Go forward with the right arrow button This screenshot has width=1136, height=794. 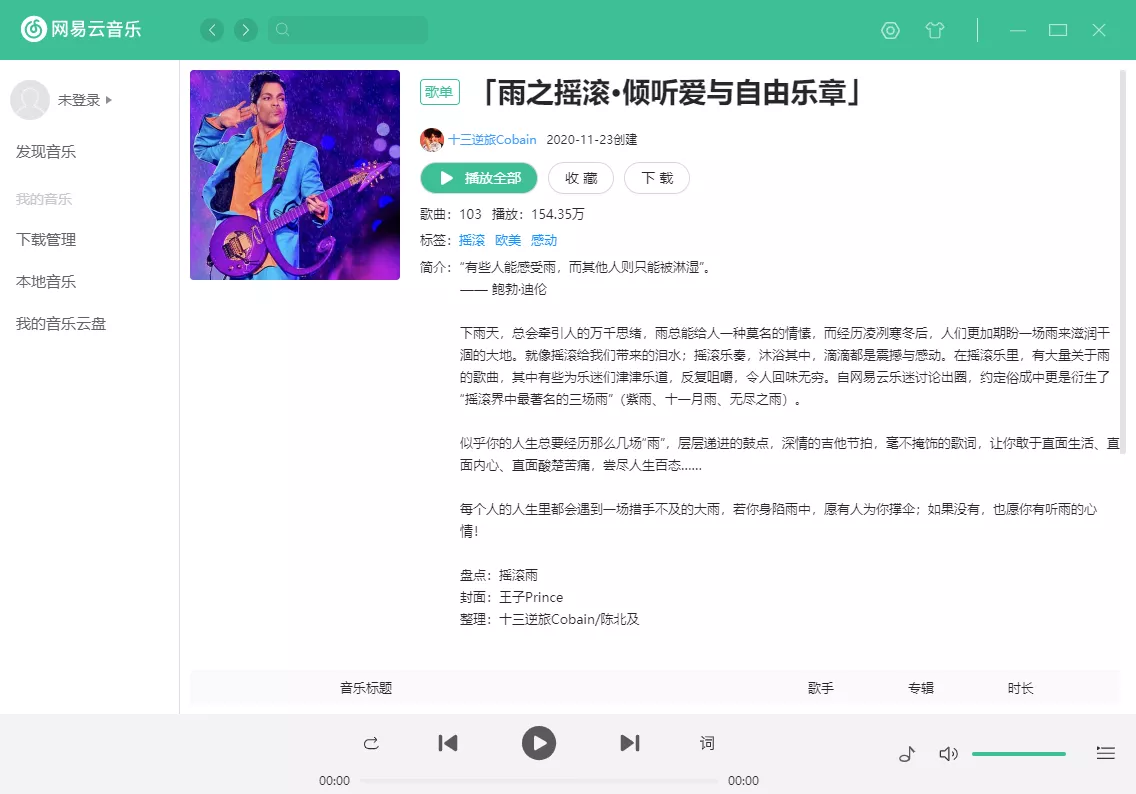[246, 30]
